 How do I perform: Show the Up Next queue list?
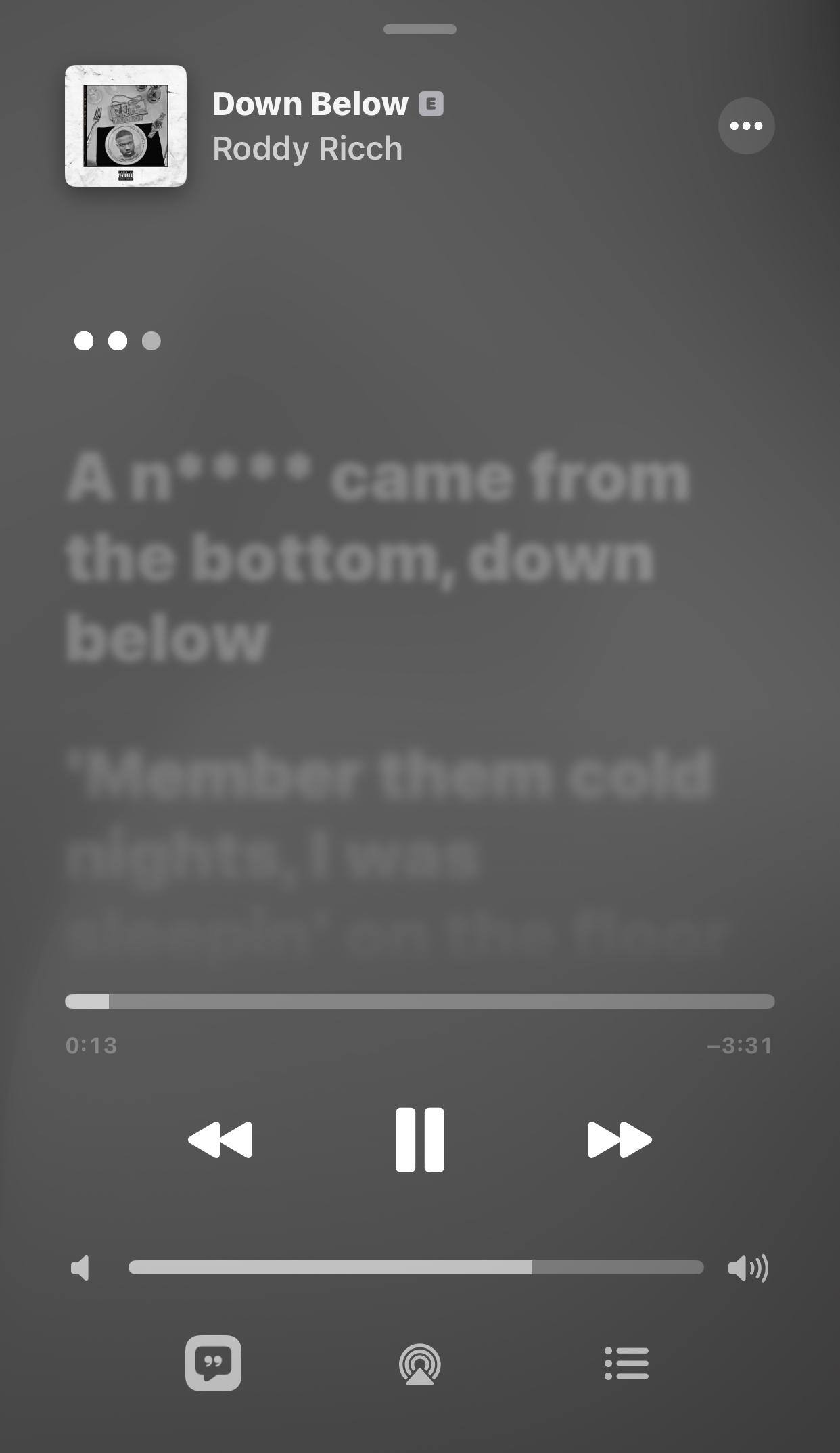(626, 1363)
